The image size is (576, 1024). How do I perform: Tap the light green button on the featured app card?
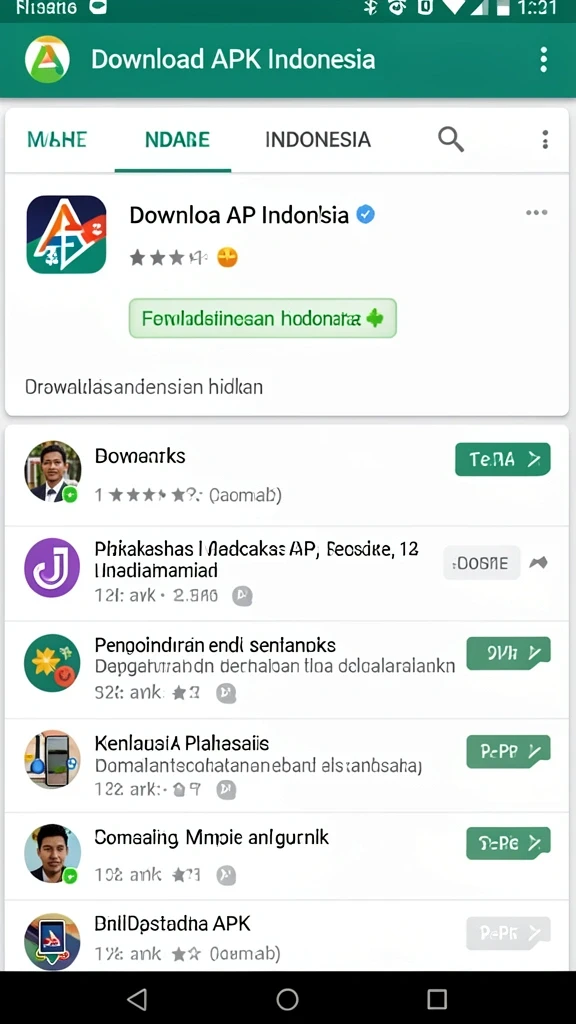pos(263,318)
